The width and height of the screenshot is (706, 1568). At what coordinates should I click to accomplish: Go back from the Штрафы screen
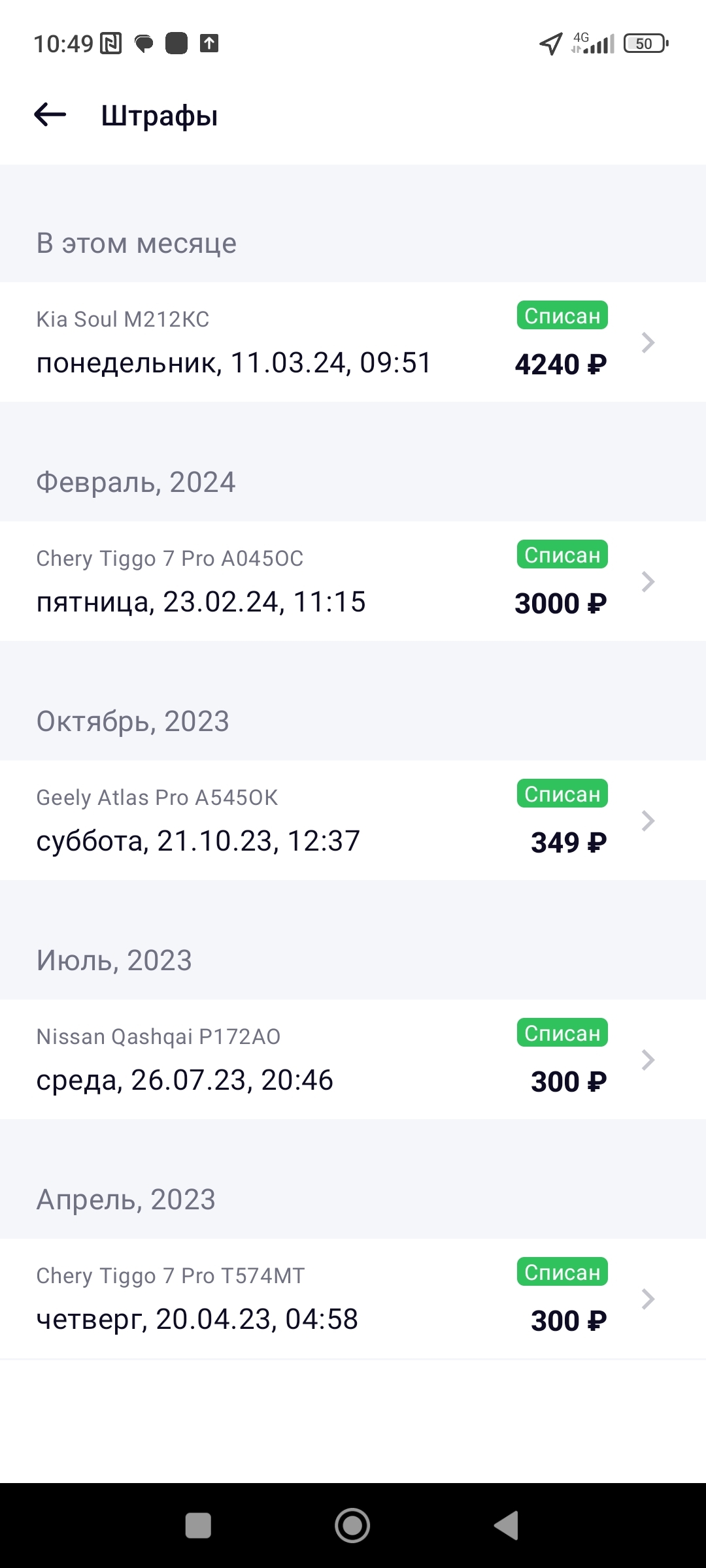[x=50, y=115]
